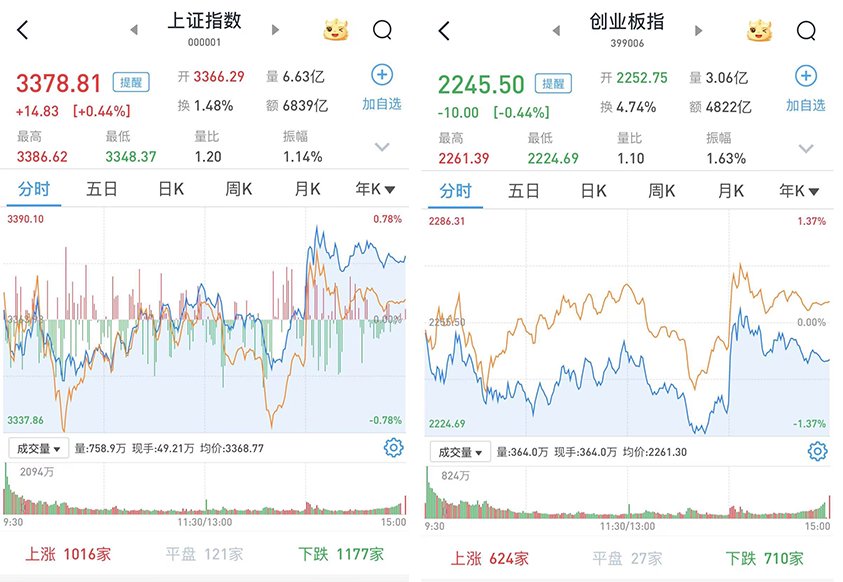Image resolution: width=843 pixels, height=582 pixels.
Task: Expand more quote details for 上证指数
Action: click(x=382, y=147)
